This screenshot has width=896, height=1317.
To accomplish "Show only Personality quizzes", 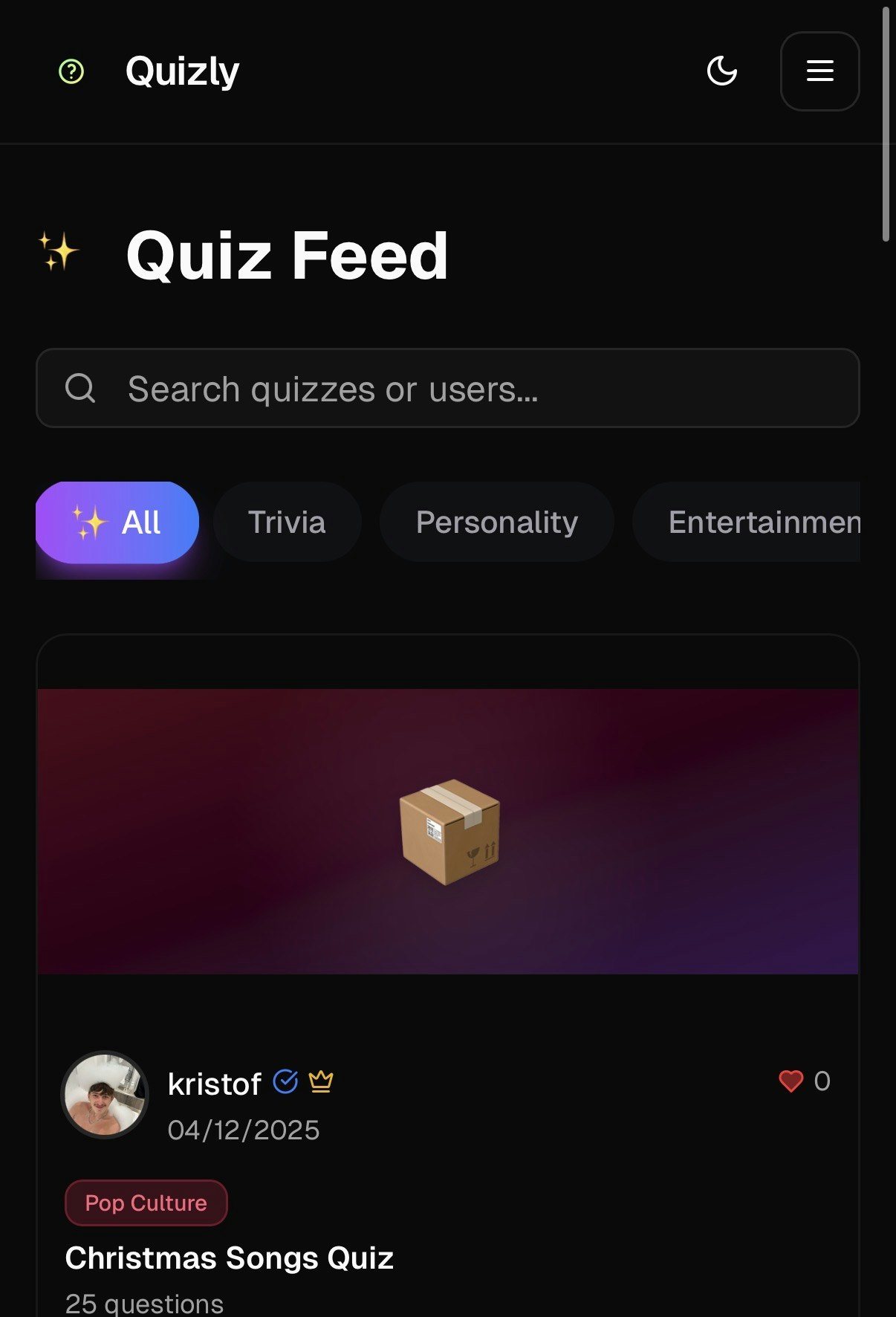I will [x=496, y=522].
